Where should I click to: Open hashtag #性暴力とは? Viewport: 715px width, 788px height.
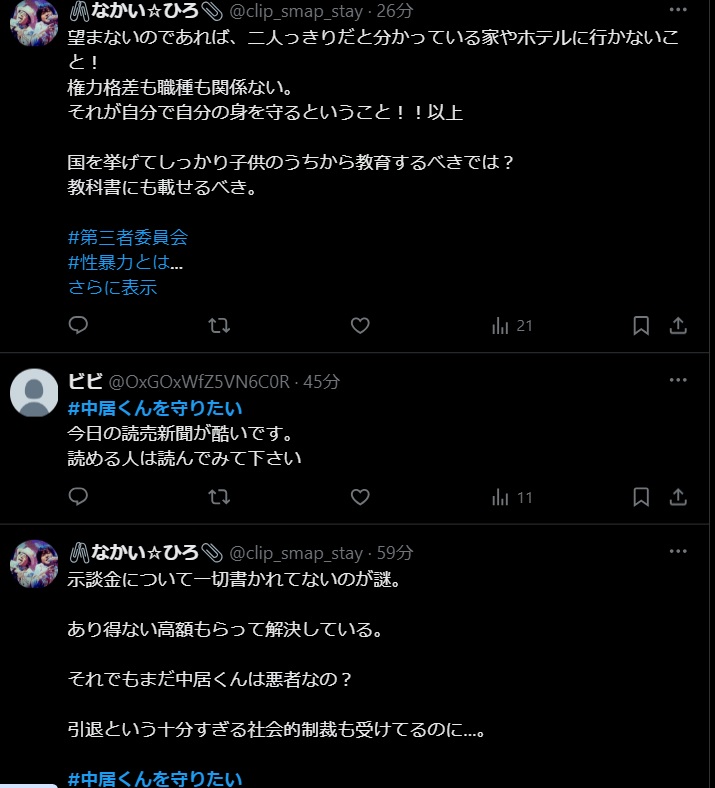pos(119,263)
